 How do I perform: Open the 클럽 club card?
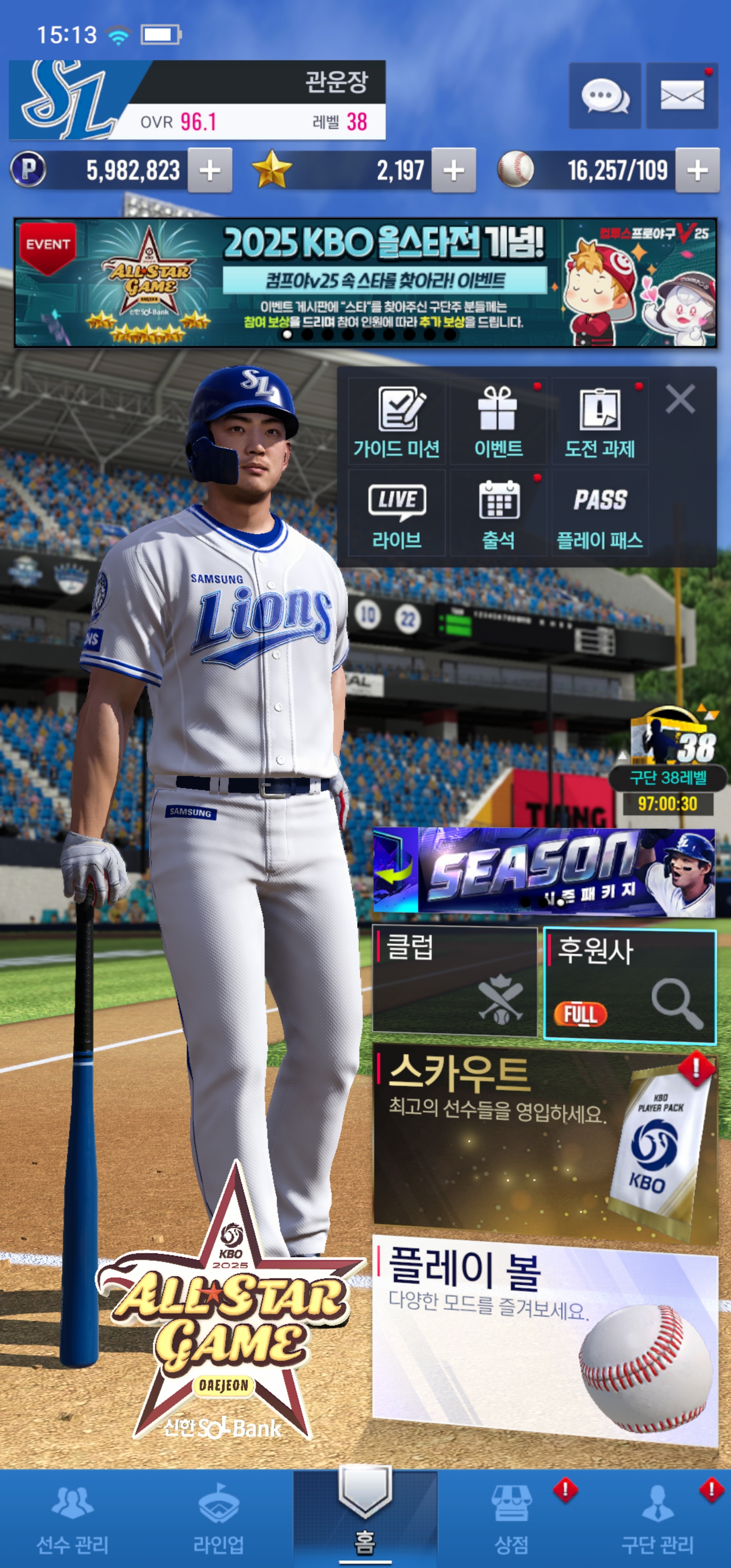(x=455, y=980)
